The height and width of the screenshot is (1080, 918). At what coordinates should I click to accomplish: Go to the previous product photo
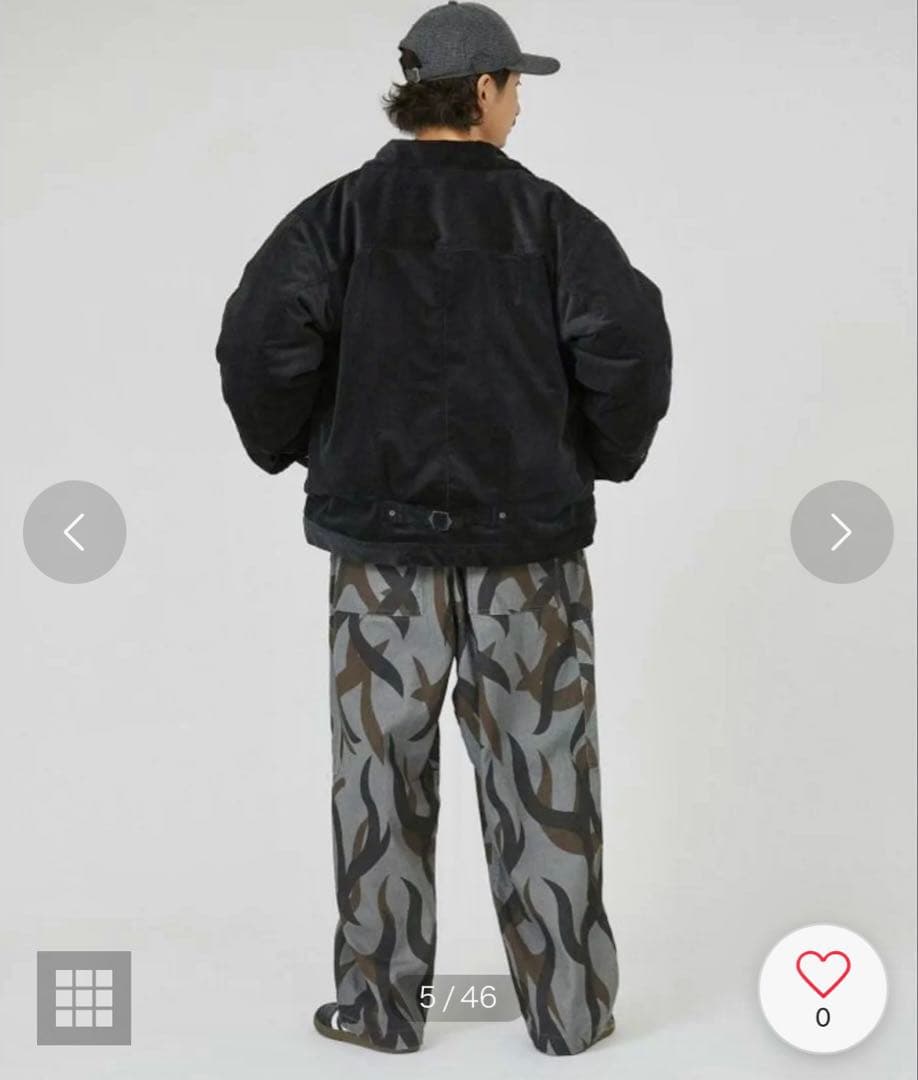(75, 532)
